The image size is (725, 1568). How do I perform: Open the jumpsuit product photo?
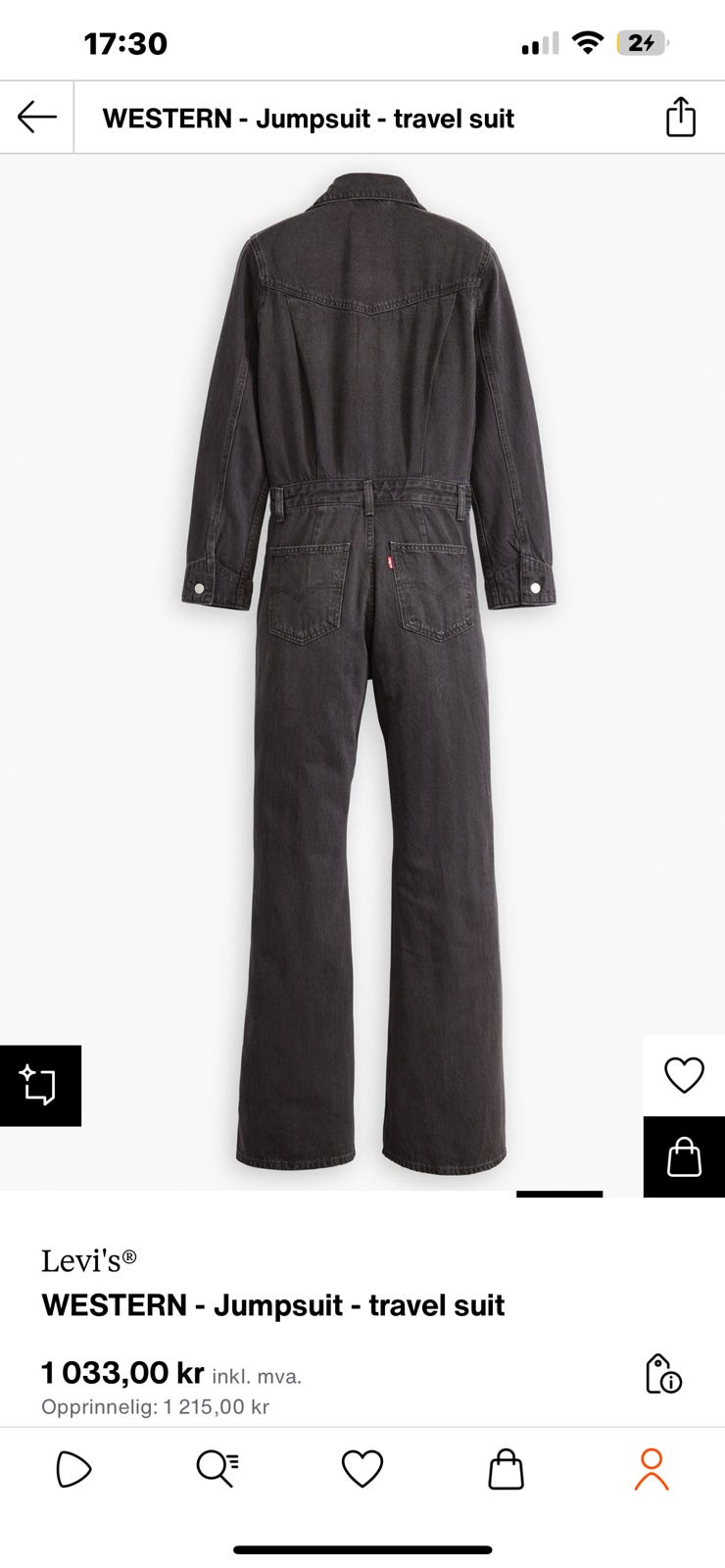click(370, 666)
